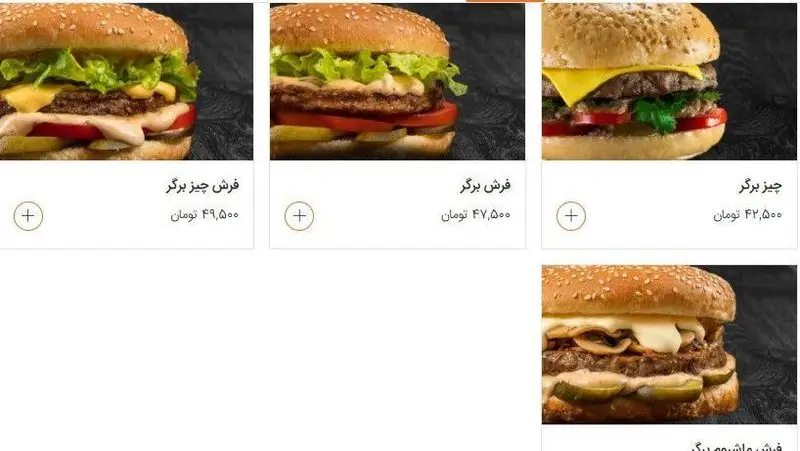Add چیز برگر to the cart
The height and width of the screenshot is (451, 800).
pos(571,215)
